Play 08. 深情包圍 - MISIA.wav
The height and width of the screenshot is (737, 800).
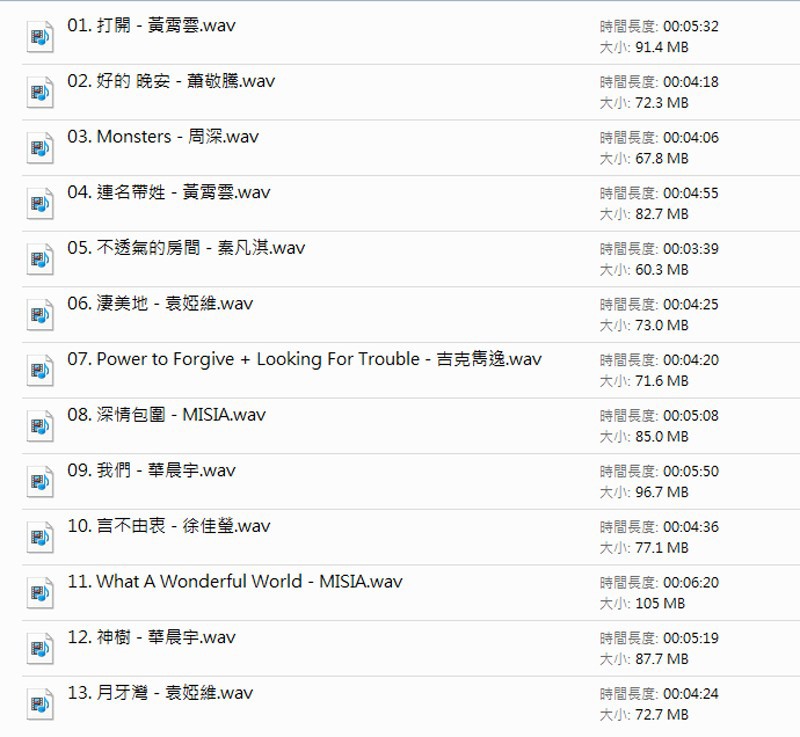[x=166, y=415]
